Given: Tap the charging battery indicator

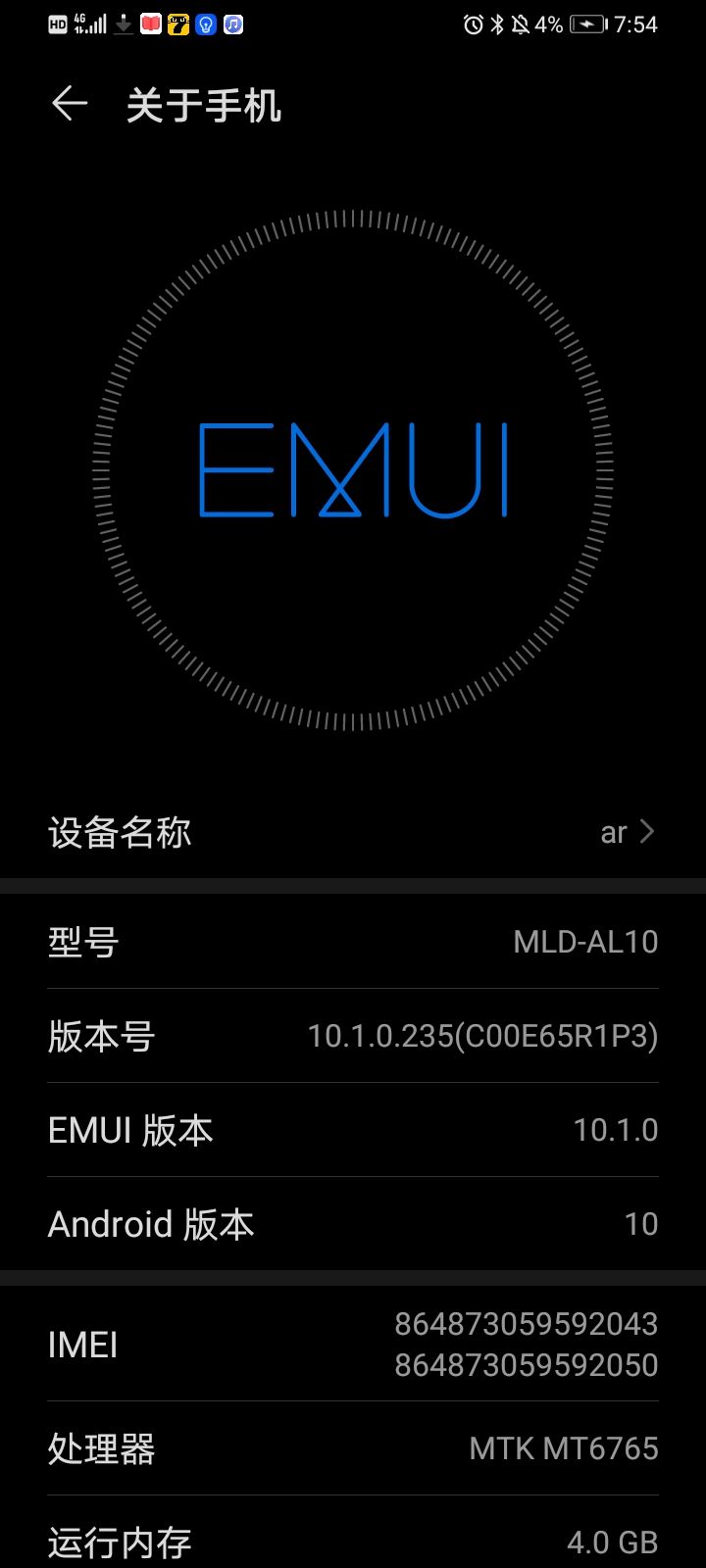Looking at the screenshot, I should [586, 24].
